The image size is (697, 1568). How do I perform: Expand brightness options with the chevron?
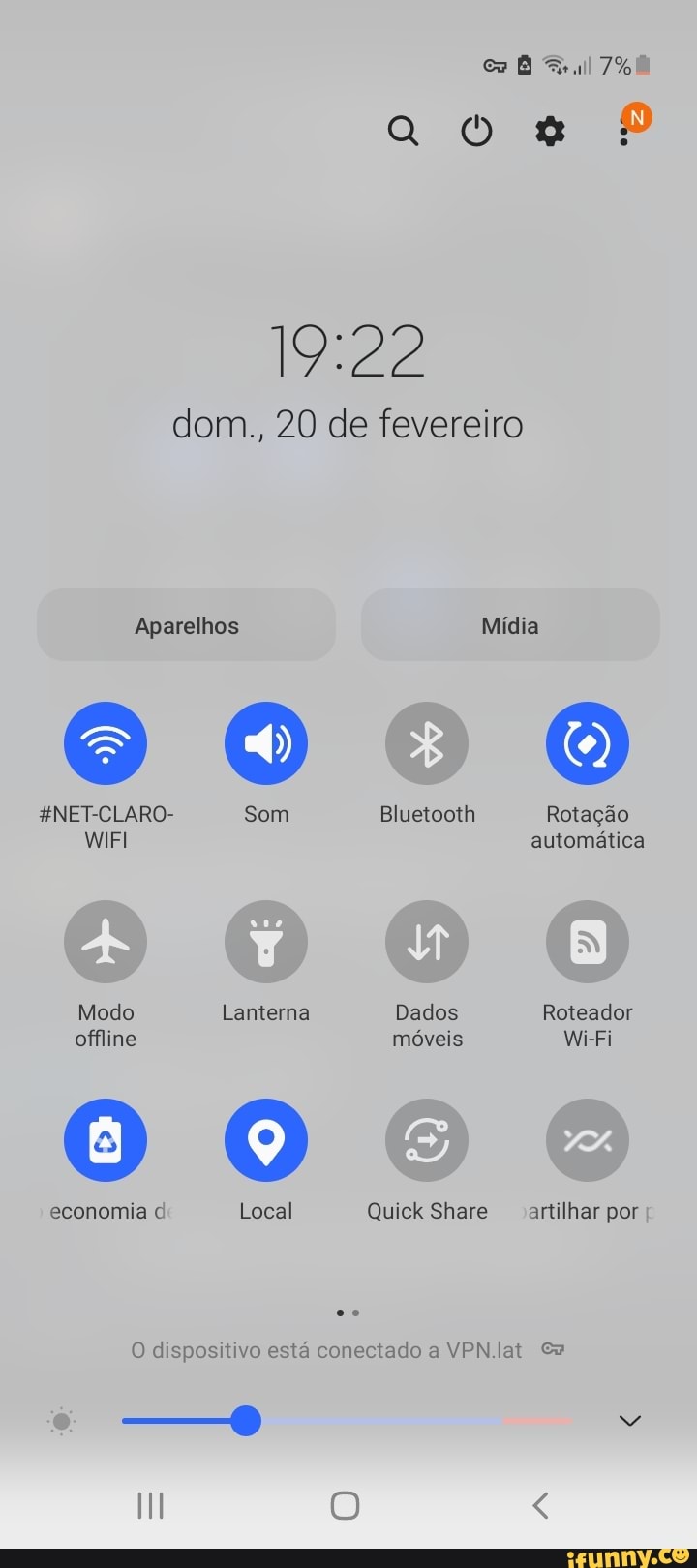click(630, 1420)
